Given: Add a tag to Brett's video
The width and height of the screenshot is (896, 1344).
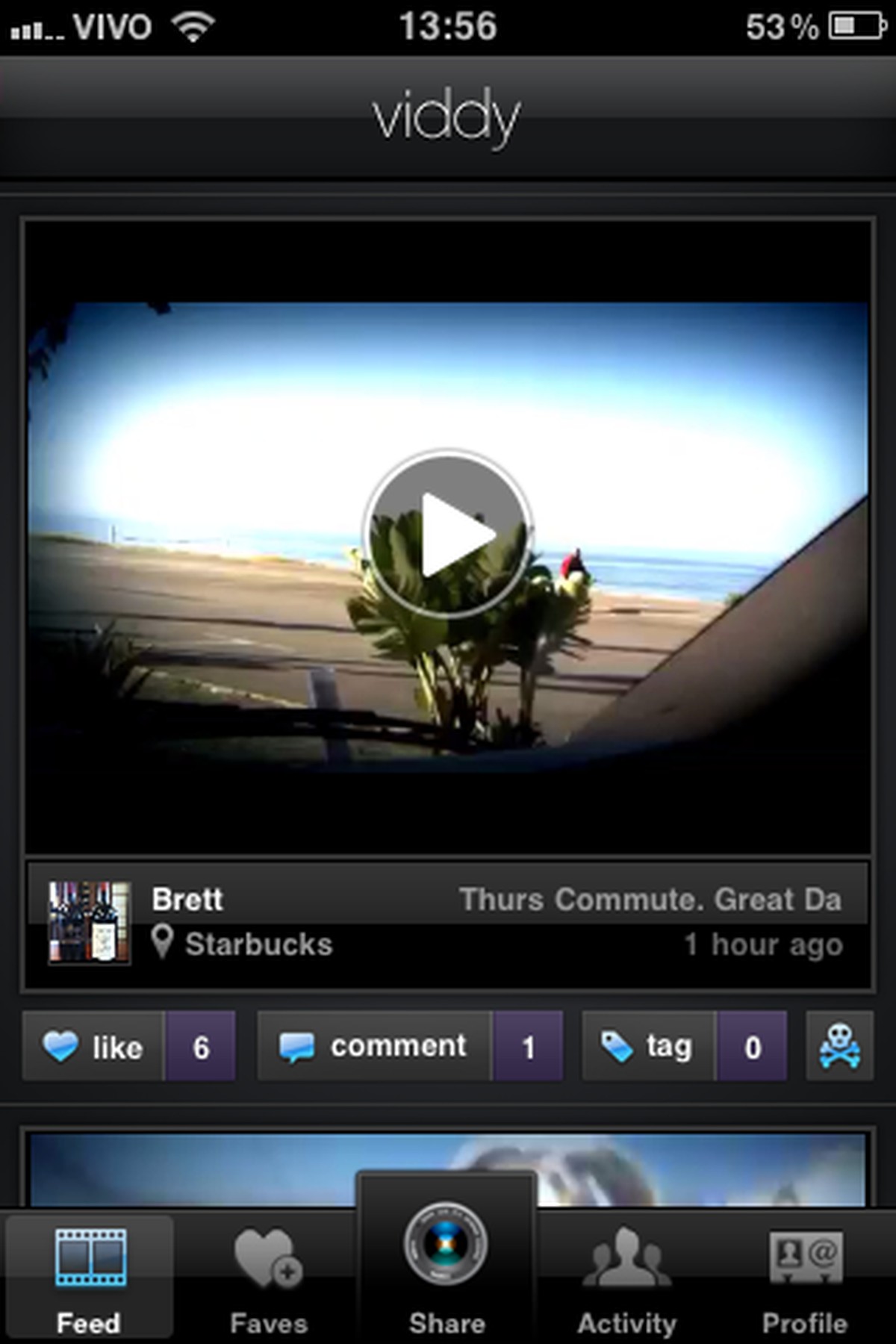Looking at the screenshot, I should [648, 1047].
